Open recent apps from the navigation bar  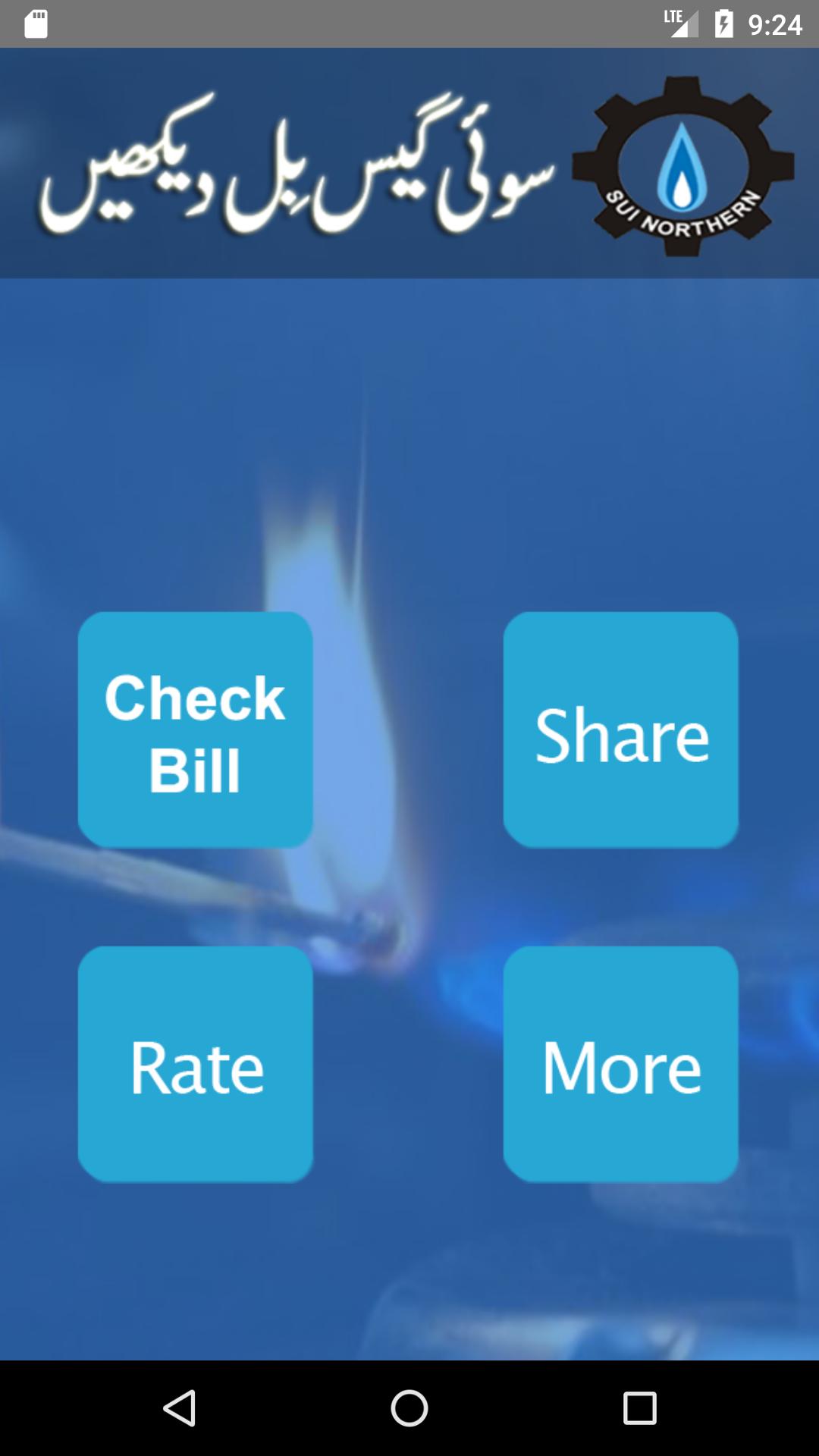click(639, 1408)
